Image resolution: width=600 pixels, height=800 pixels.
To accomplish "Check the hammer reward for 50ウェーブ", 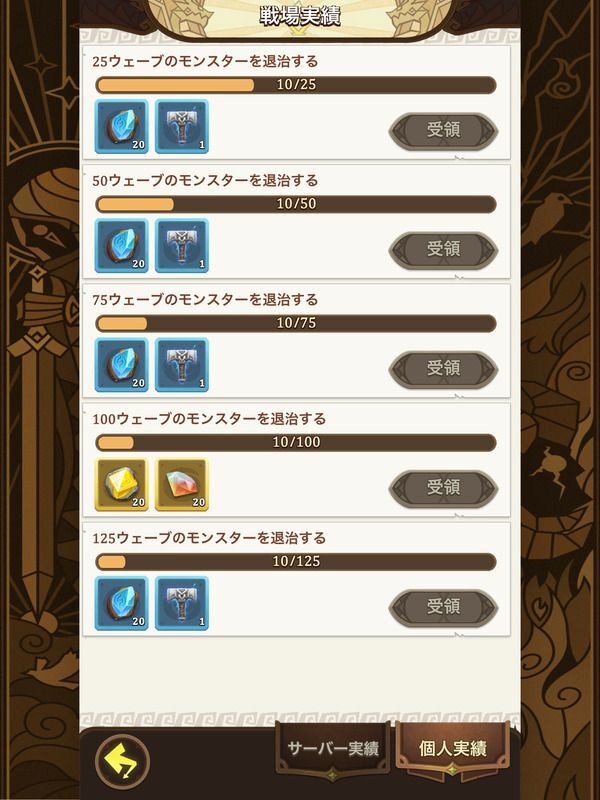I will pyautogui.click(x=182, y=246).
